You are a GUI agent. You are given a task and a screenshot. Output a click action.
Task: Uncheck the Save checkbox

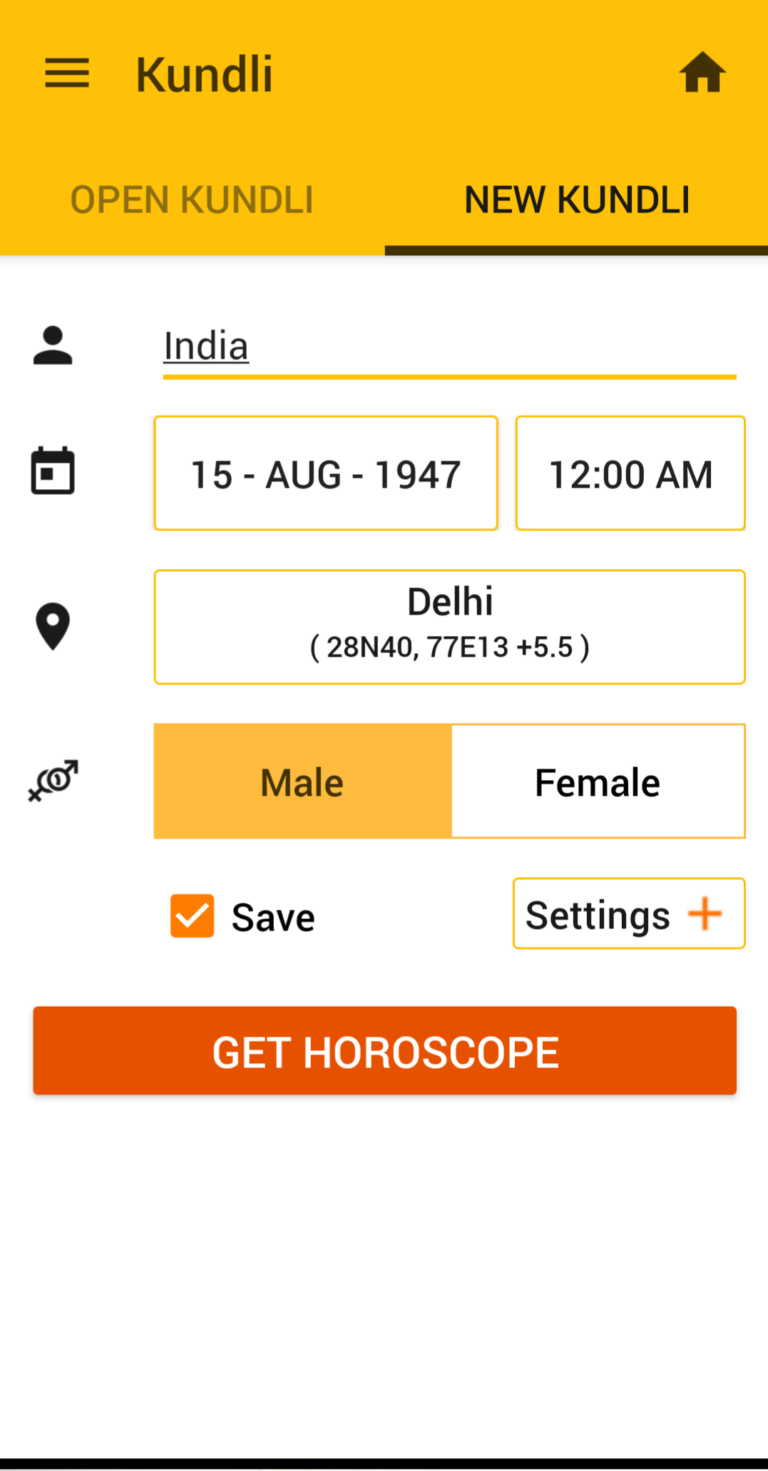[192, 916]
